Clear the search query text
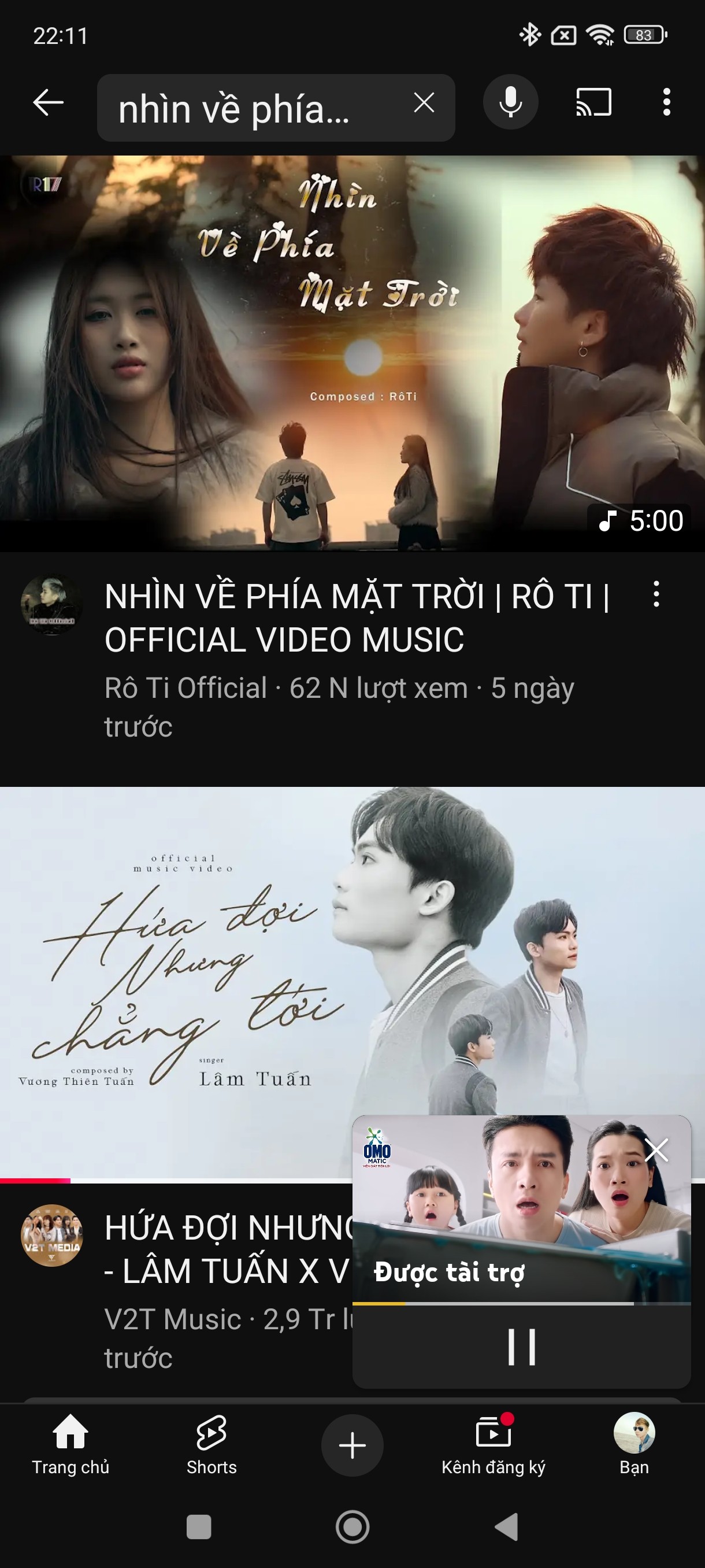This screenshot has width=705, height=1568. point(424,102)
